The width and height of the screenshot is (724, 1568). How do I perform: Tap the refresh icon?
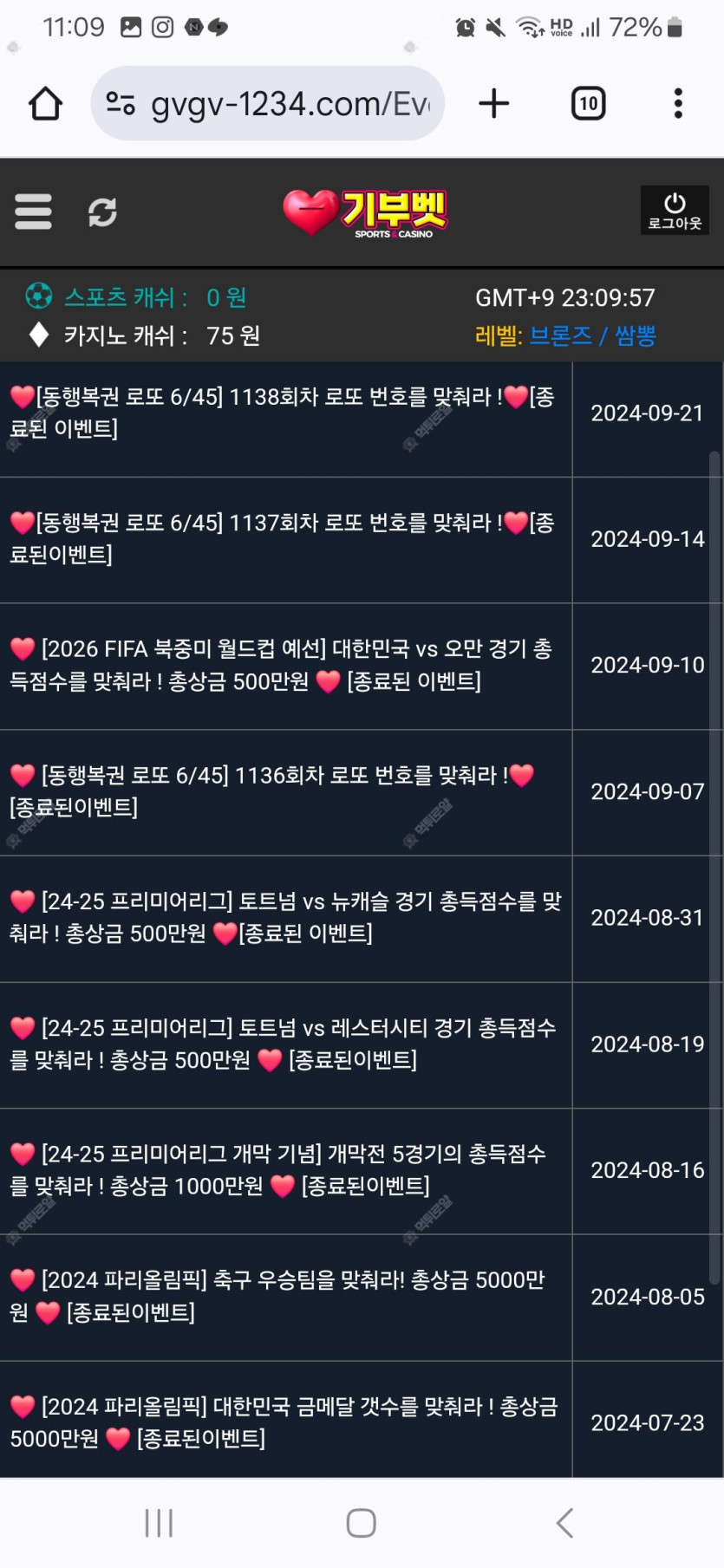click(x=102, y=211)
